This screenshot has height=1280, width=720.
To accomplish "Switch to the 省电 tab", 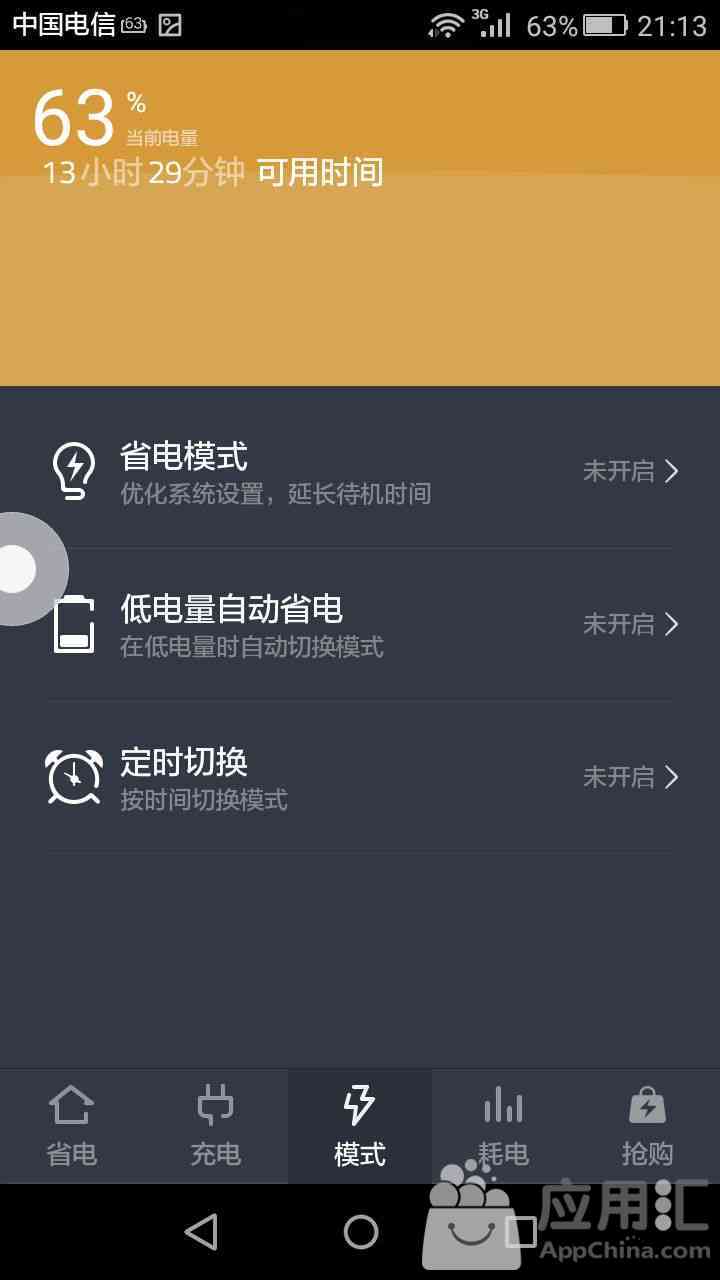I will point(72,1126).
